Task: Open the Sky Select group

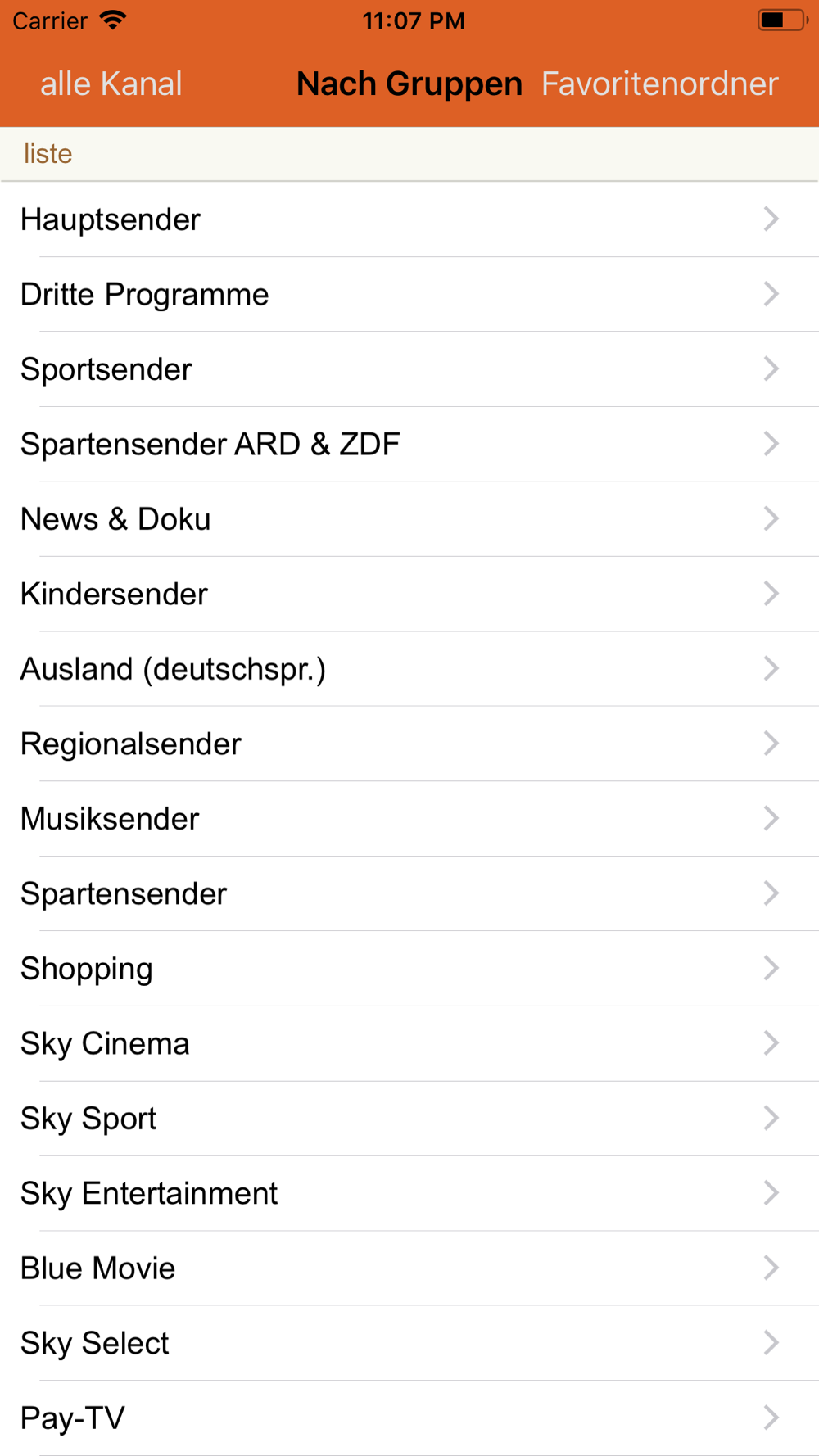Action: coord(409,1344)
